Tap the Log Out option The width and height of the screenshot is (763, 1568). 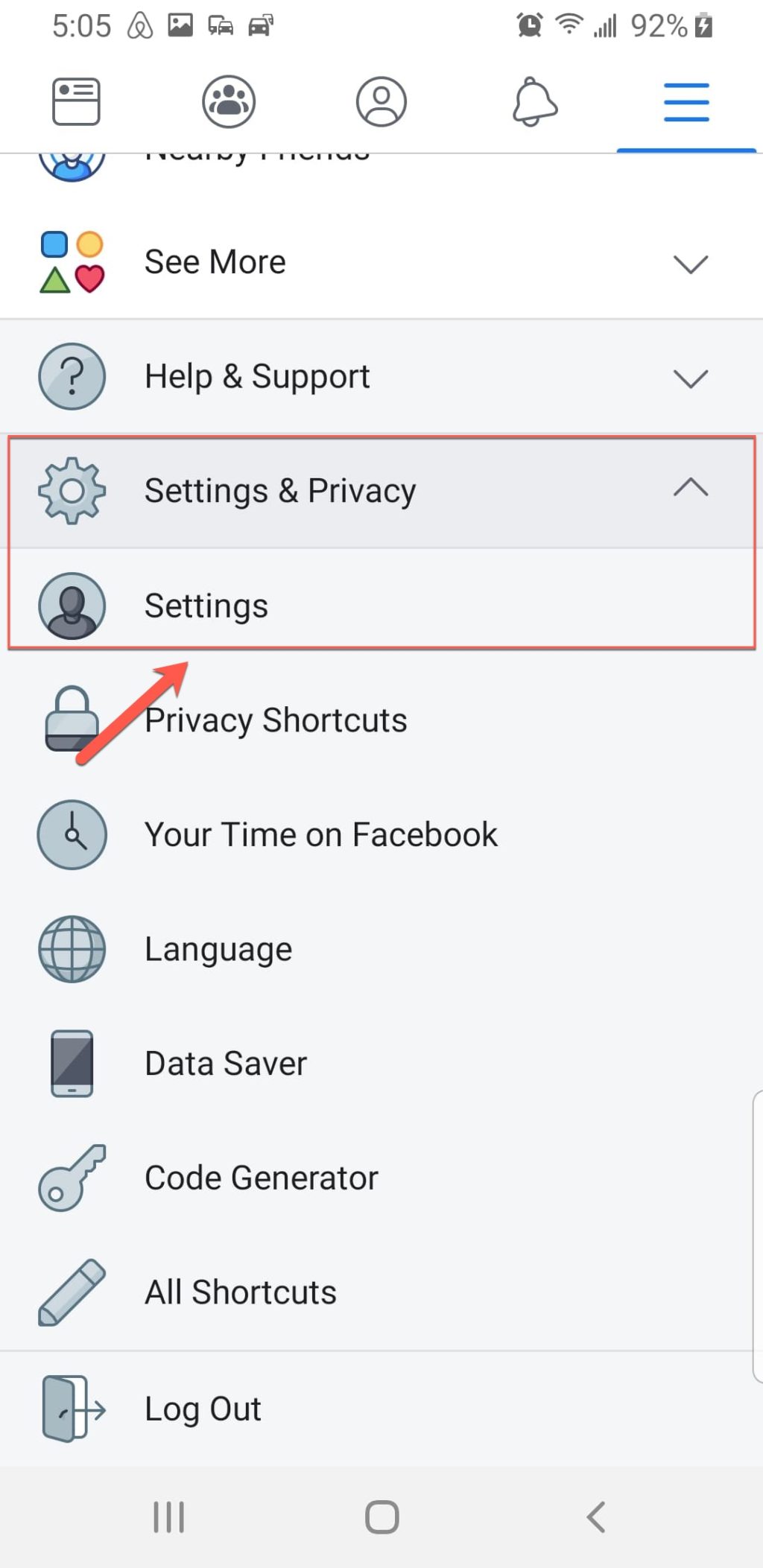[203, 1408]
